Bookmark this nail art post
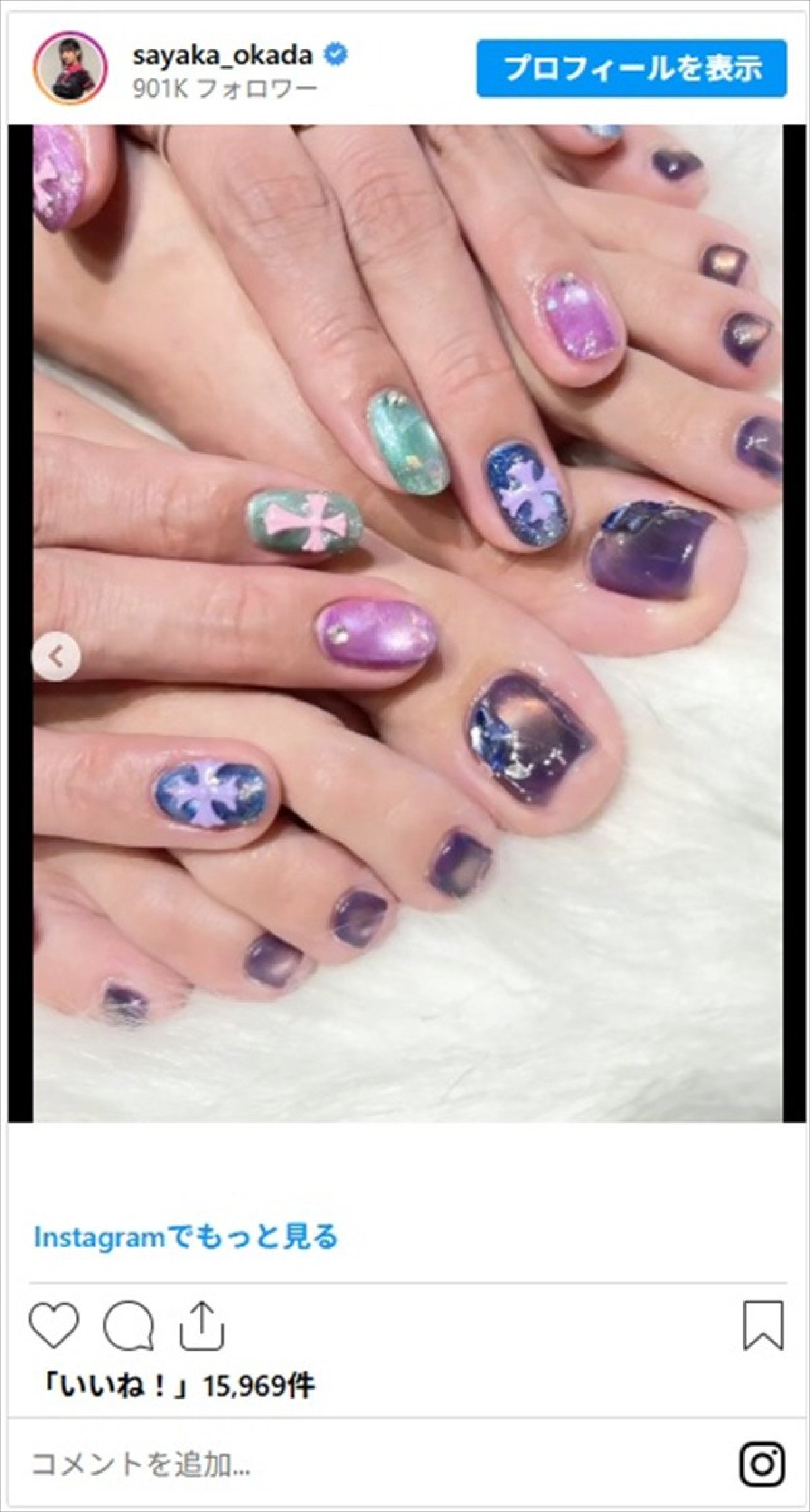The height and width of the screenshot is (1512, 810). tap(763, 1324)
